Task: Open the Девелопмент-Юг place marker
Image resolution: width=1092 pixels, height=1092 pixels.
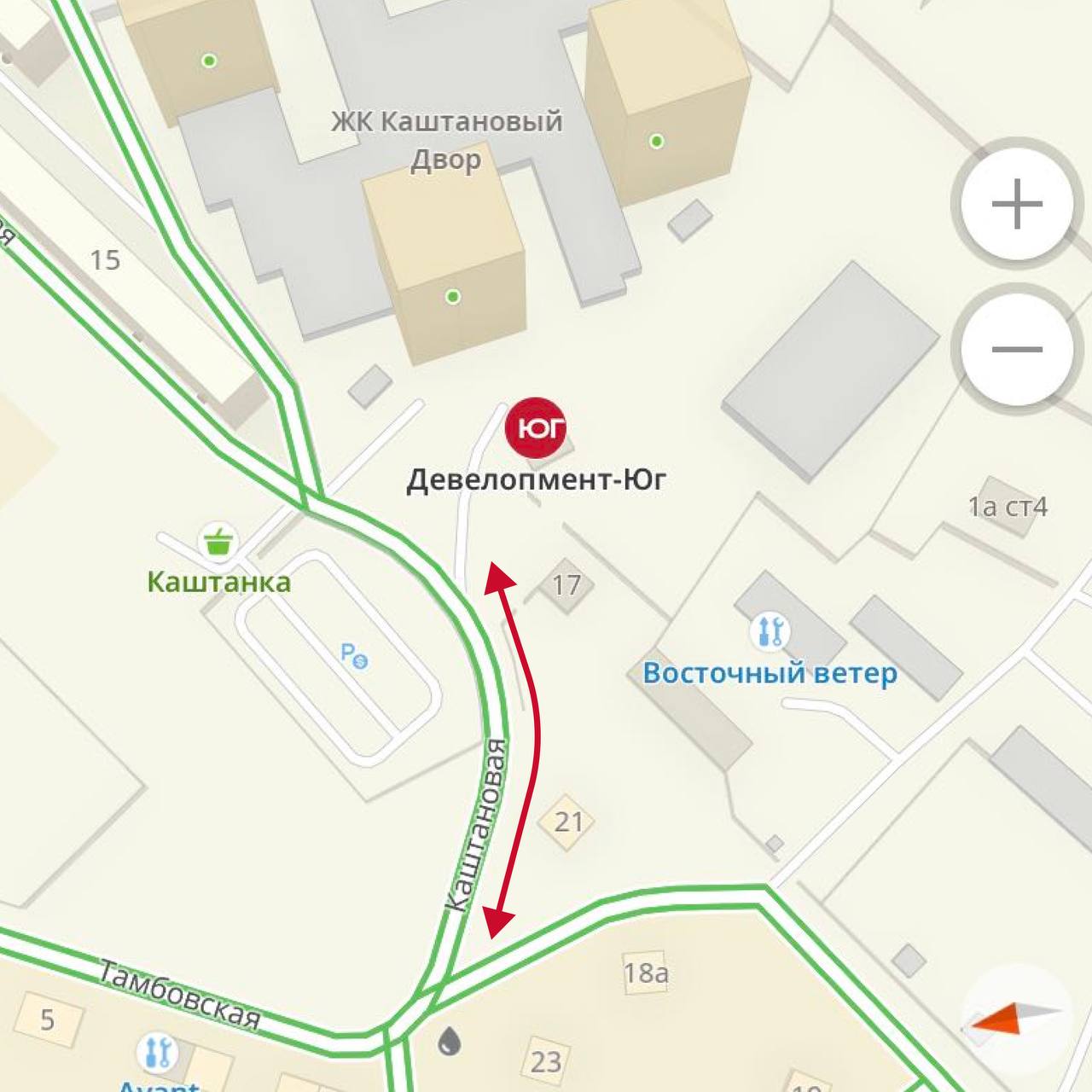Action: tap(536, 428)
